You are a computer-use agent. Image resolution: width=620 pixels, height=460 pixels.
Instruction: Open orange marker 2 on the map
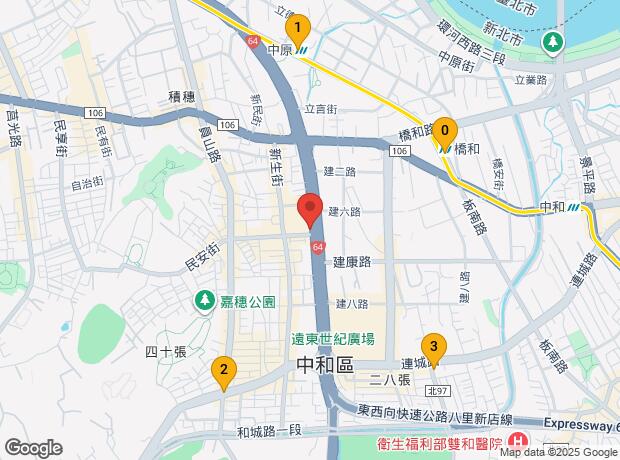pos(224,371)
